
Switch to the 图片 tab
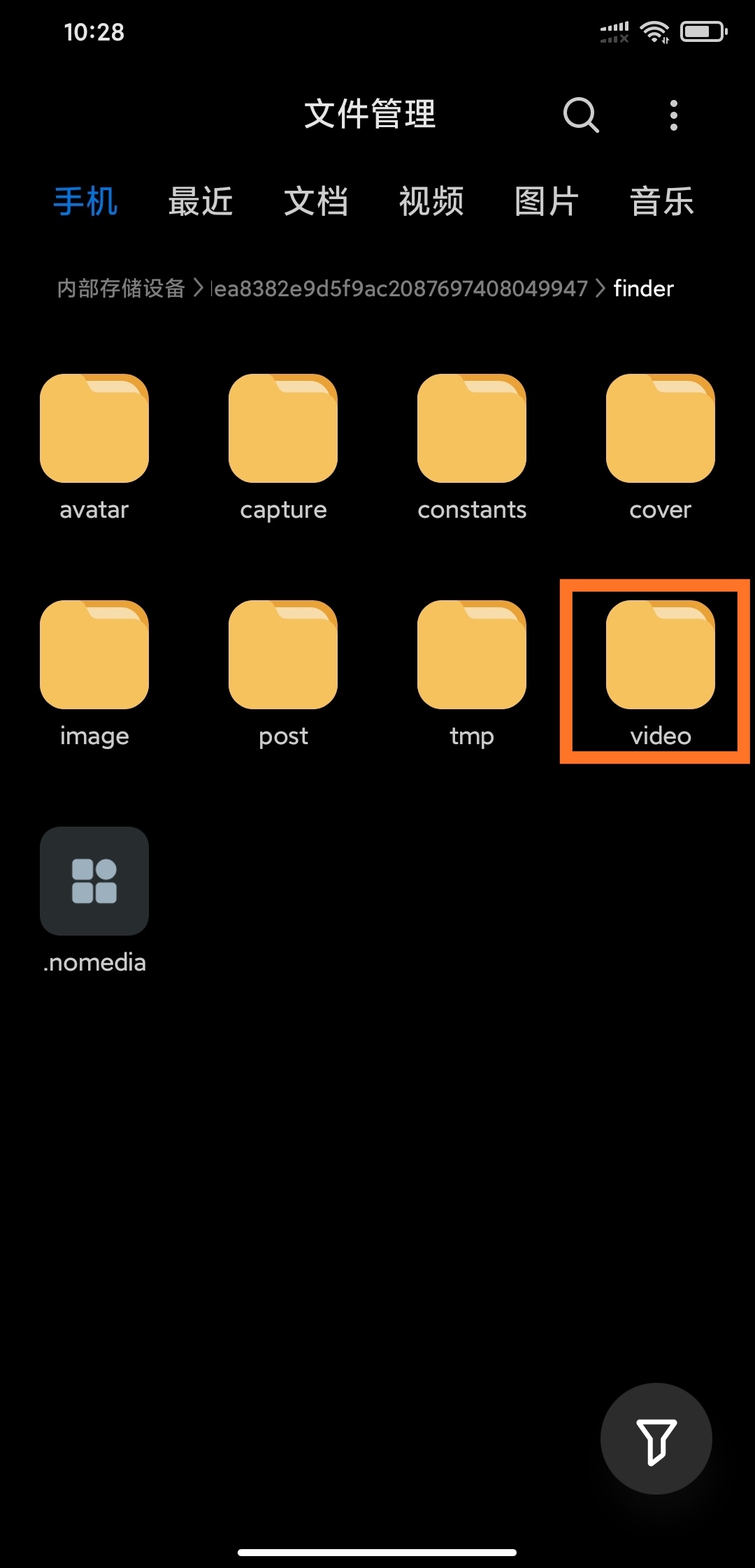pyautogui.click(x=547, y=202)
